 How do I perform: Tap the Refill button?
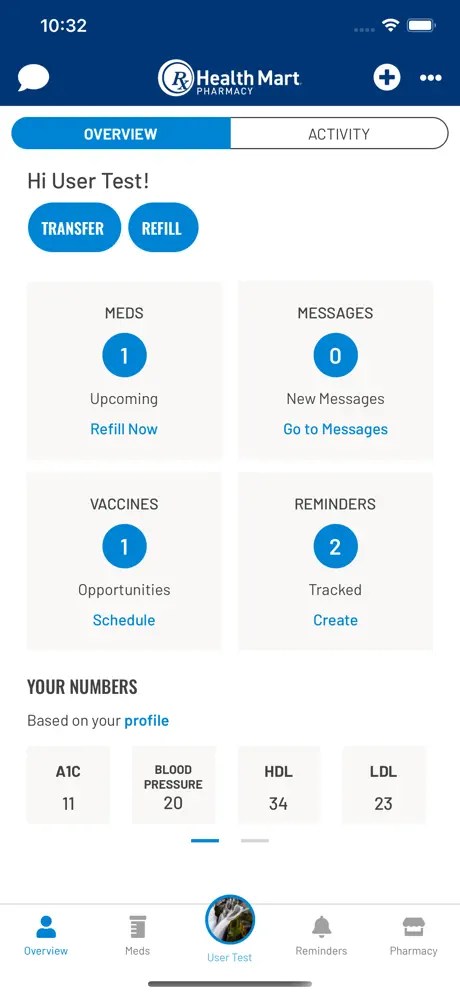[163, 228]
